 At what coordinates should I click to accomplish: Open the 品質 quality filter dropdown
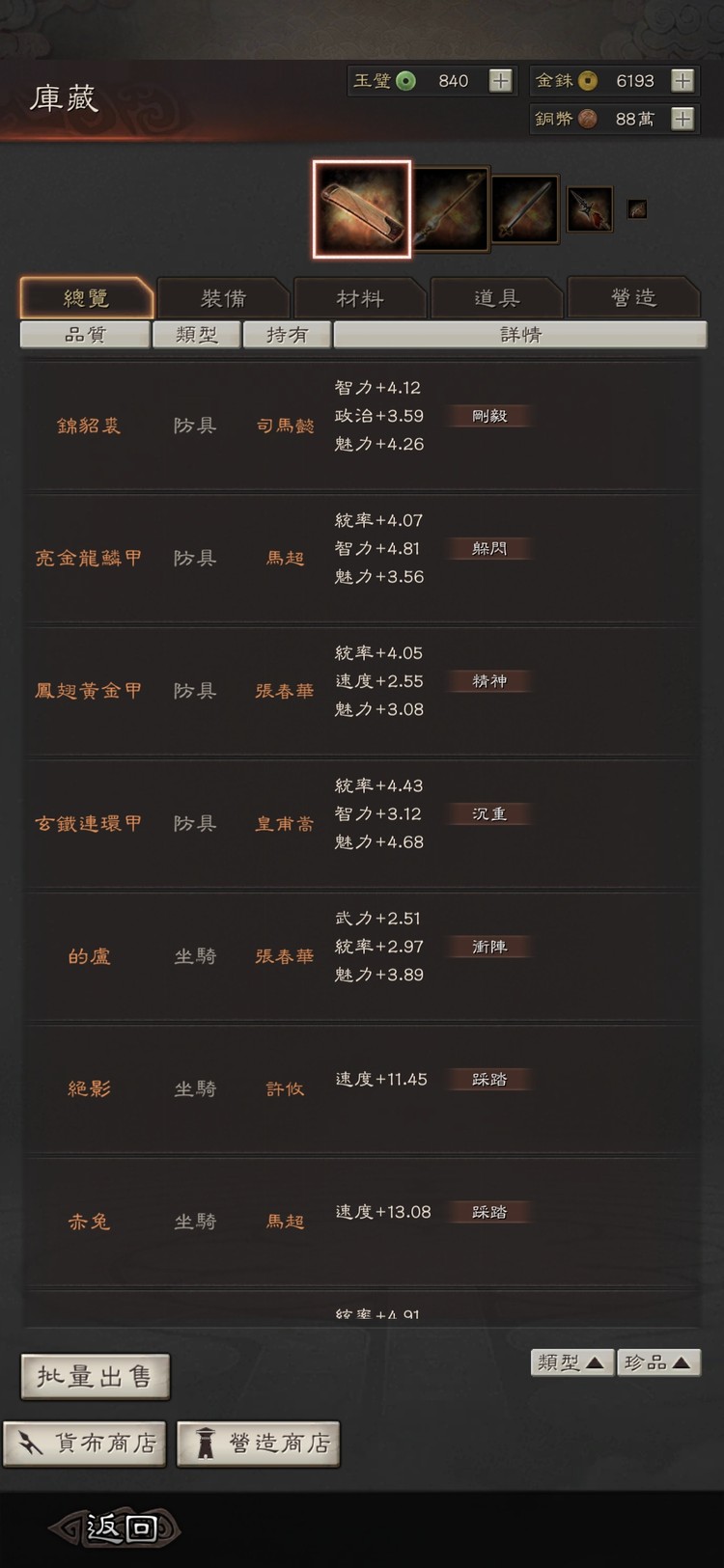coord(89,335)
